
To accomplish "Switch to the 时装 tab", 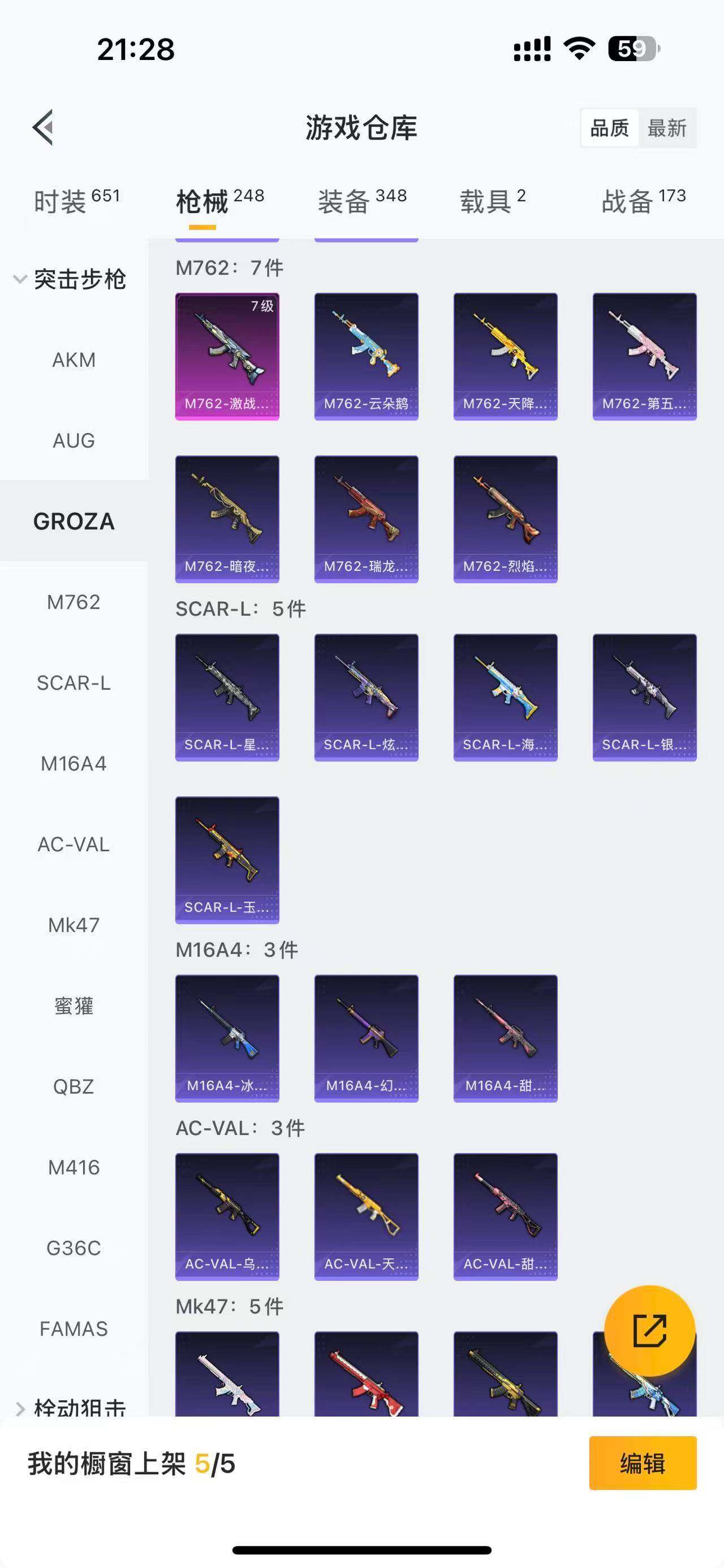I will pyautogui.click(x=76, y=201).
